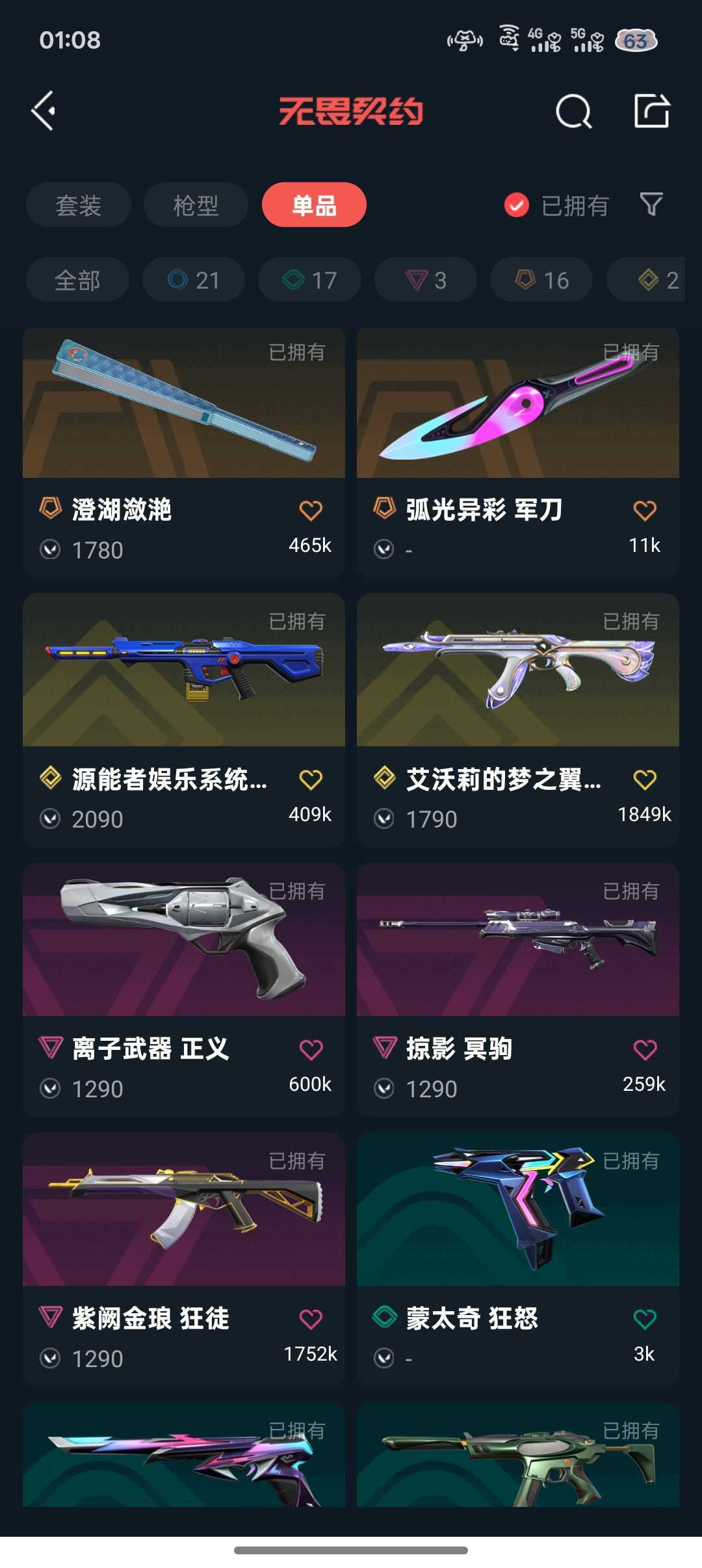Favorite 离子武器 正义 using its heart icon
Viewport: 702px width, 1568px height.
coord(311,1048)
